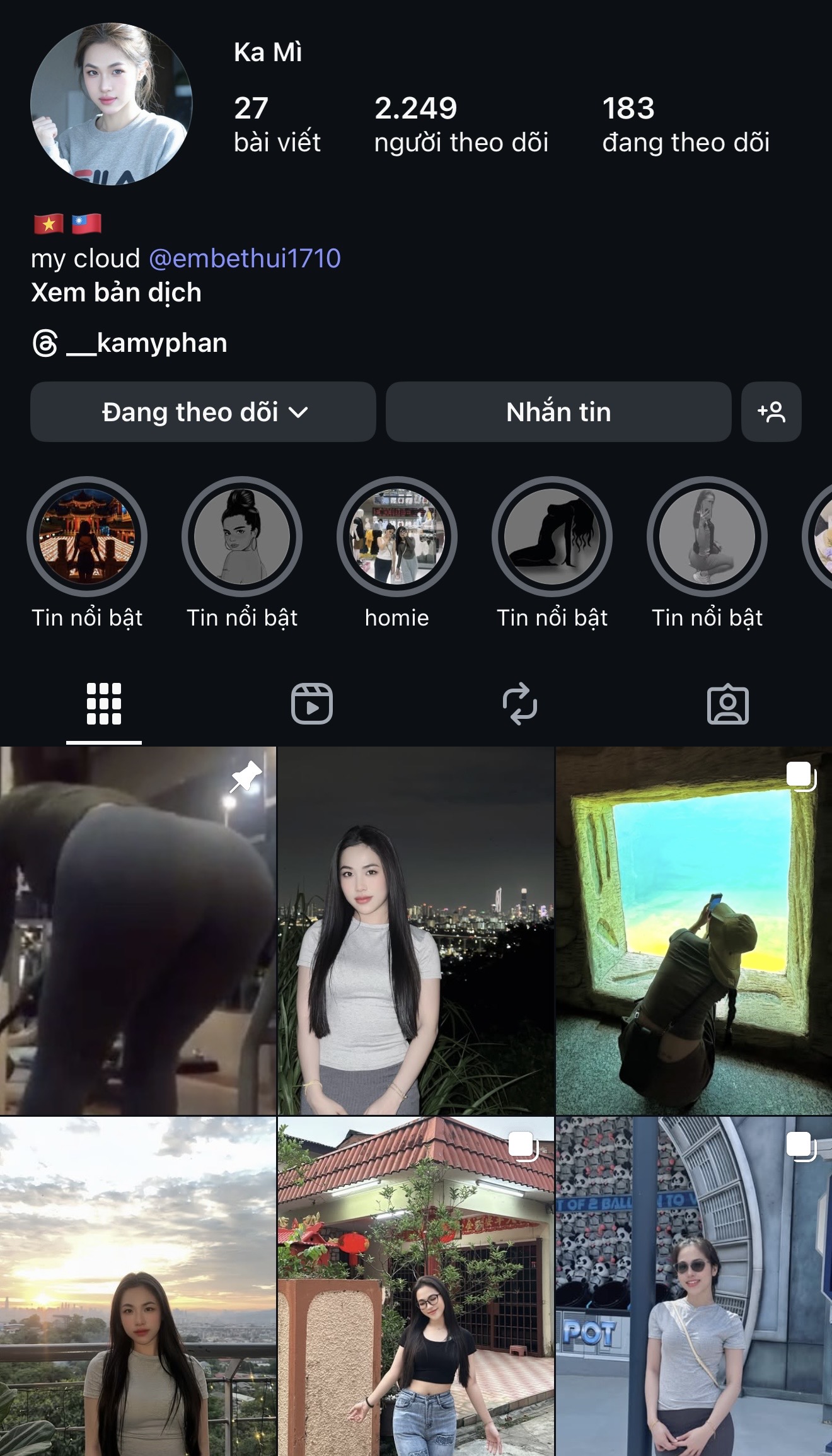
Task: Open the Ka Mì profile picture
Action: [x=112, y=104]
